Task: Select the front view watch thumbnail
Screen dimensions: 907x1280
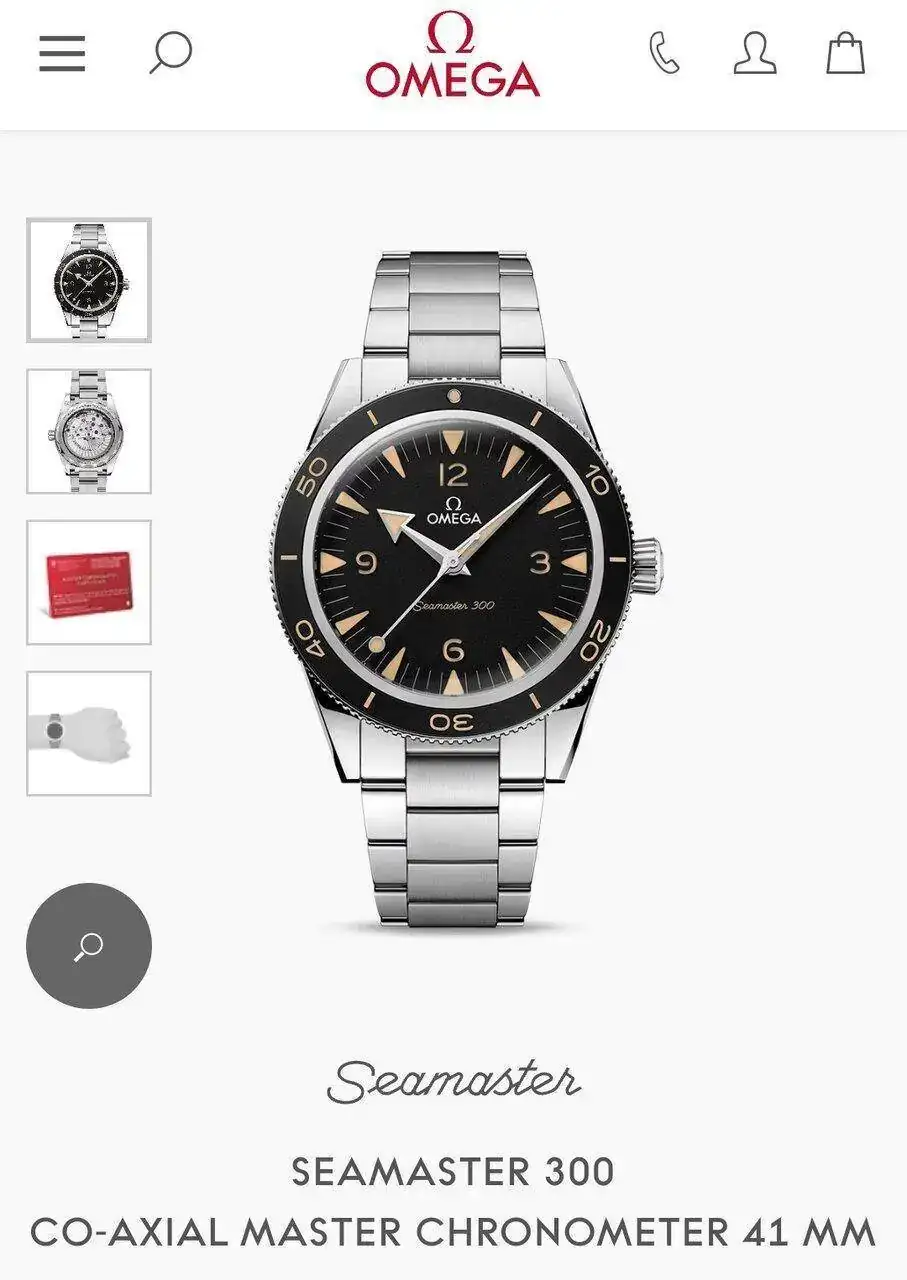Action: click(89, 280)
